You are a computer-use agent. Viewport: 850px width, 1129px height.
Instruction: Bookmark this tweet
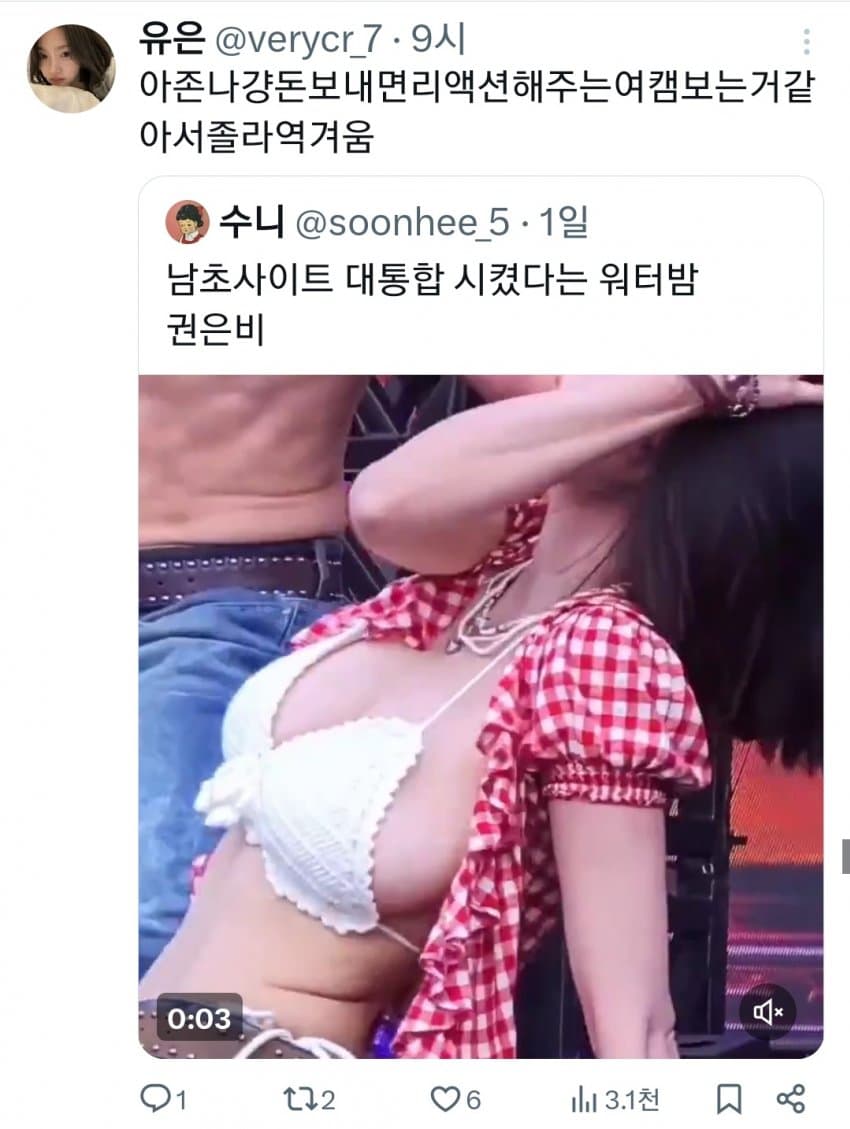tap(730, 1100)
